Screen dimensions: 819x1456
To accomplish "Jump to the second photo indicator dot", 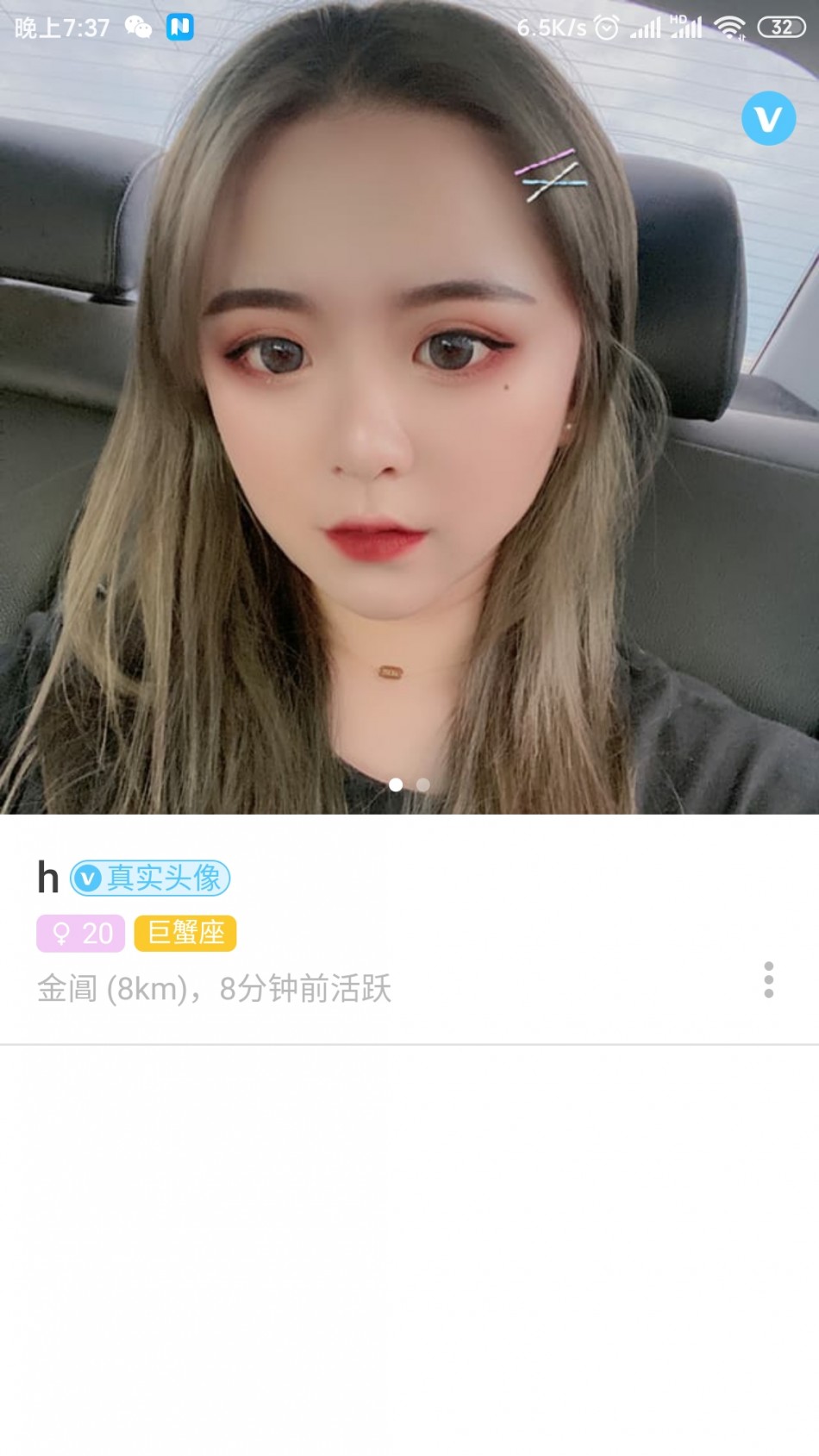I will 422,784.
